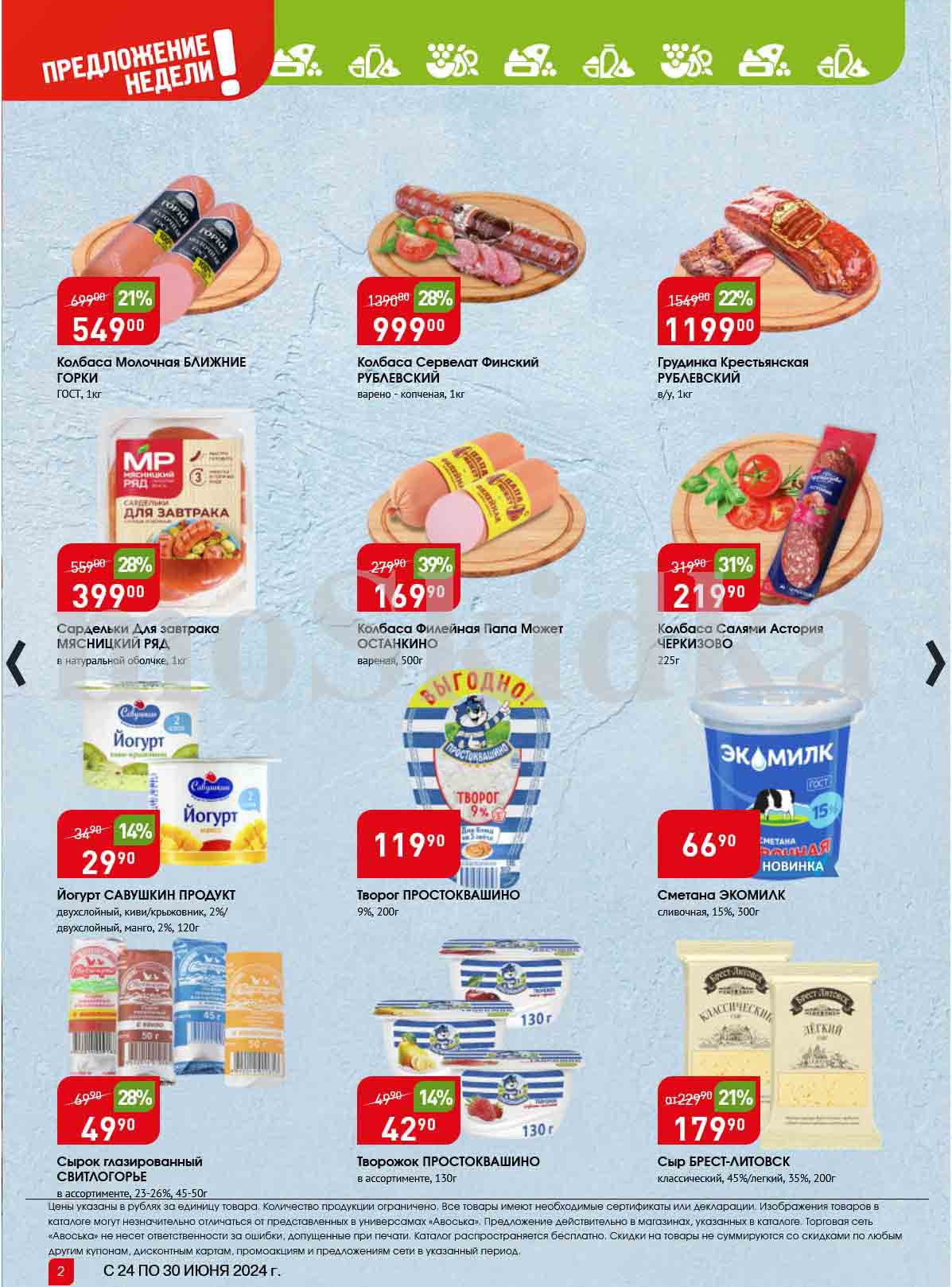Go to the previous catalog page
Screen dimensions: 952x1287
pyautogui.click(x=16, y=667)
